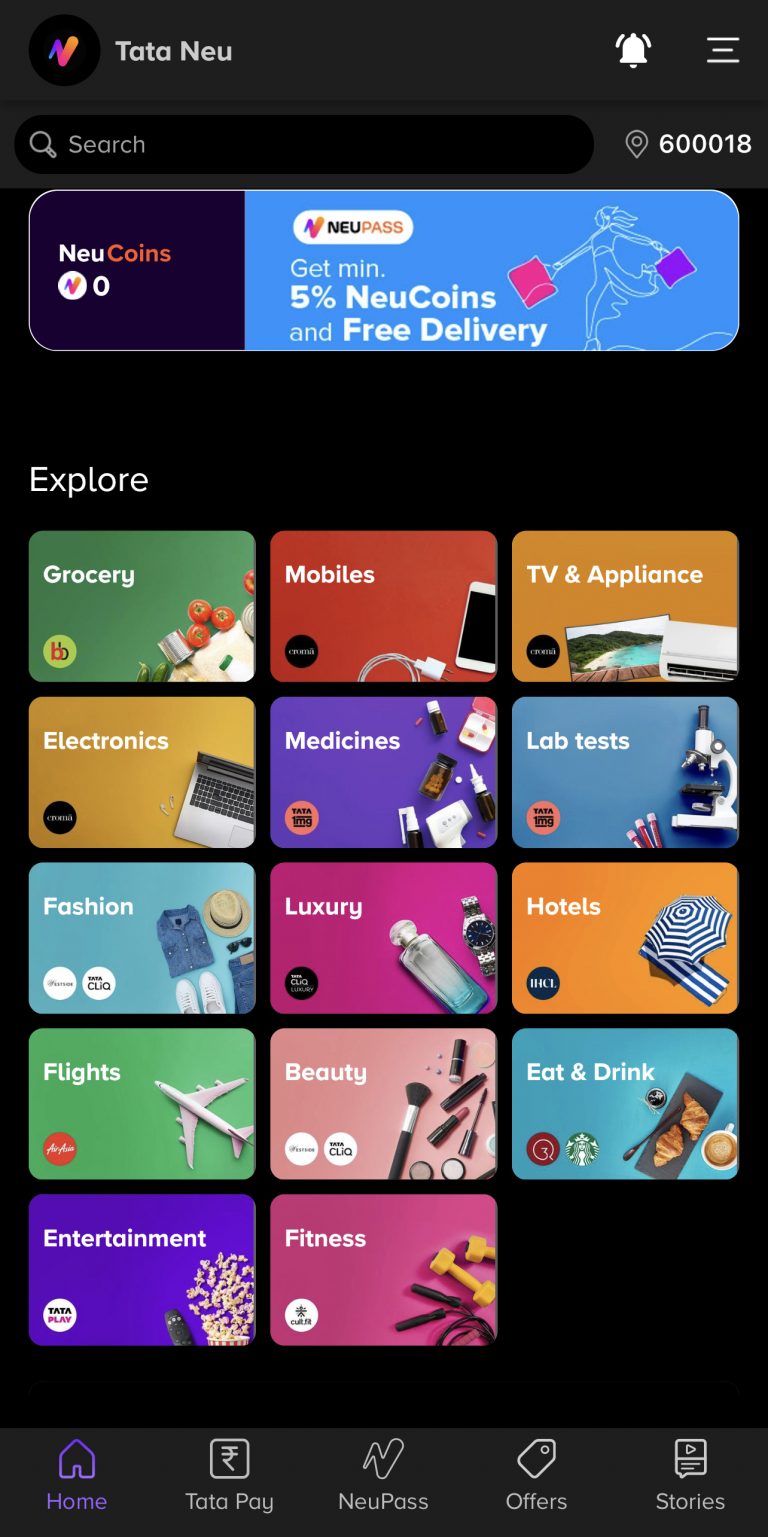
Task: Open the Stories icon in bottom bar
Action: pos(690,1459)
